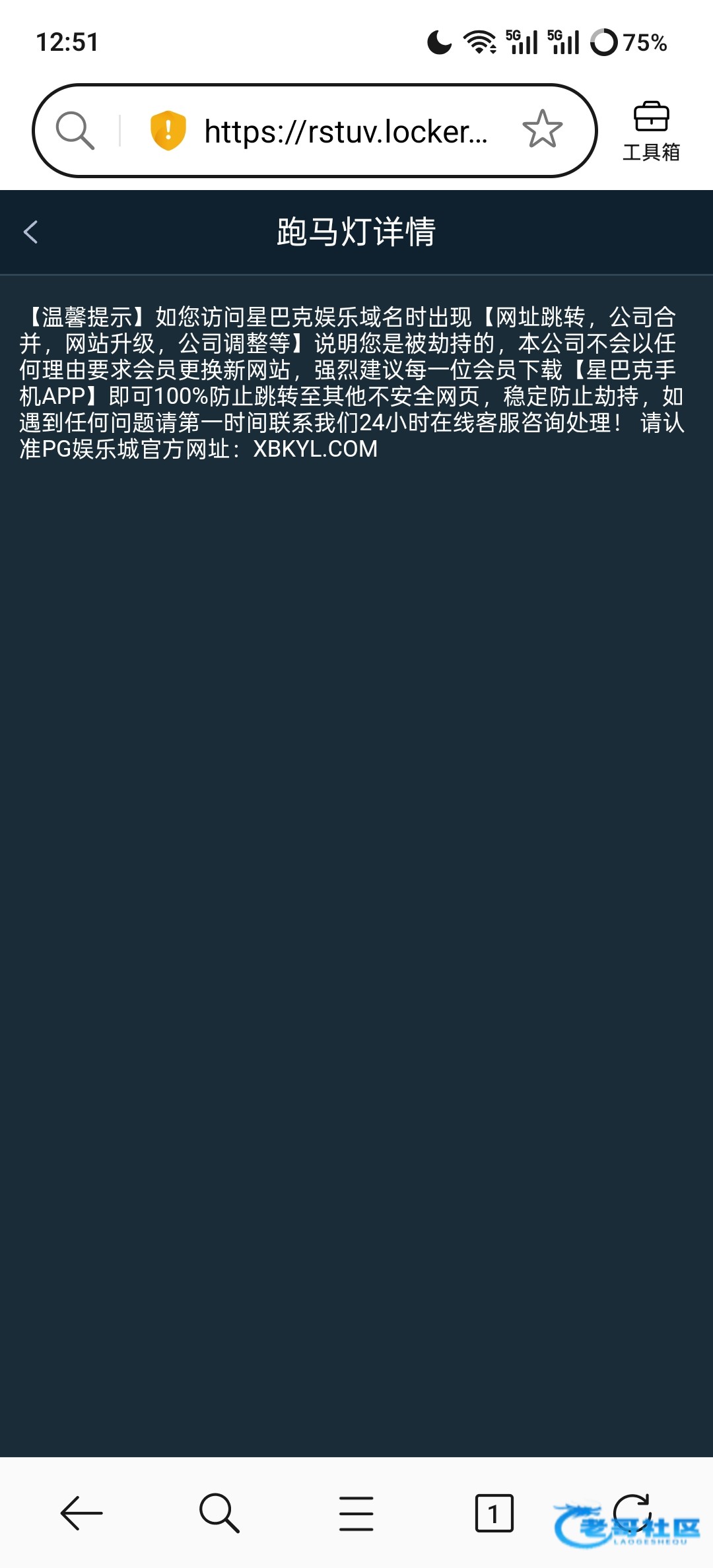Image resolution: width=713 pixels, height=1568 pixels.
Task: Open the 工具箱 toolbox
Action: [651, 131]
